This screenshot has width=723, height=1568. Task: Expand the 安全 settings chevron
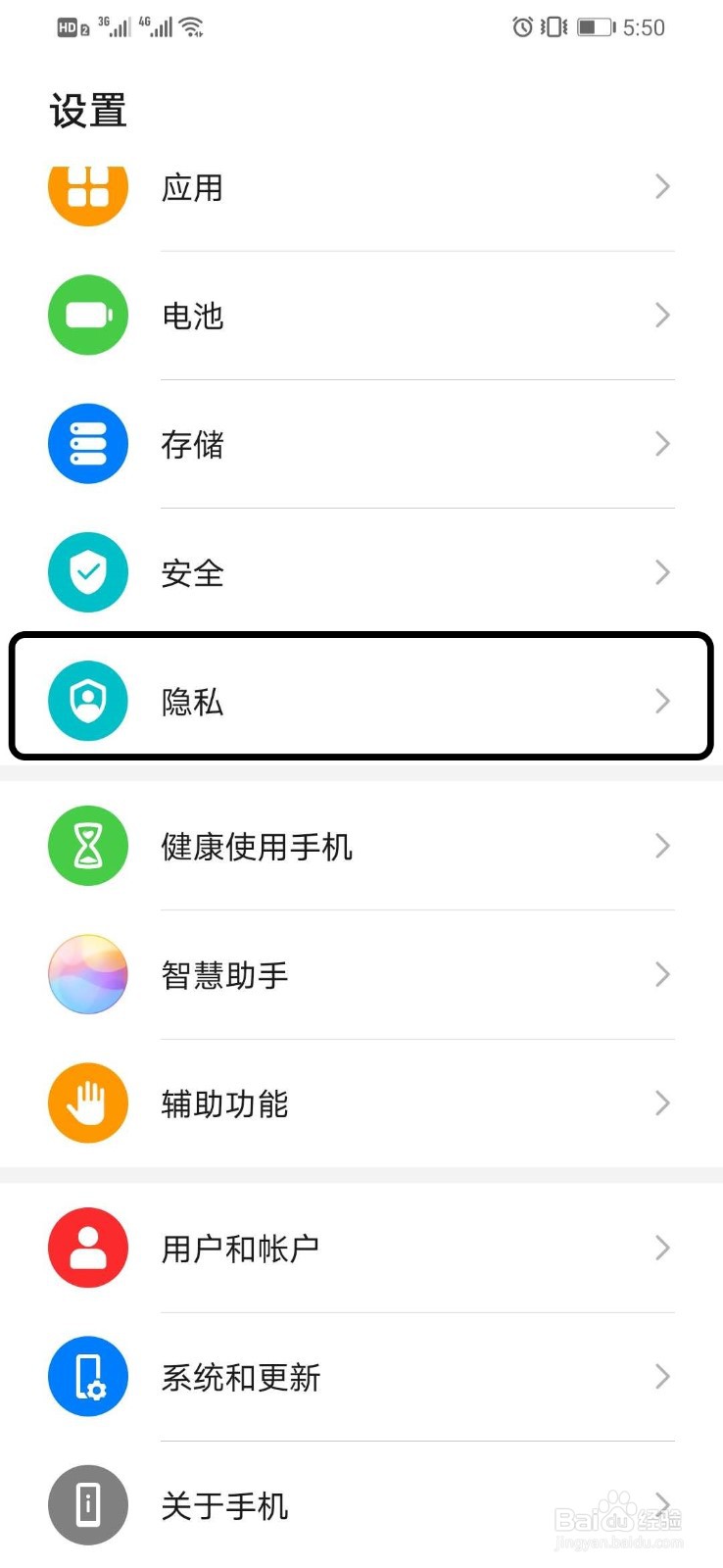pyautogui.click(x=662, y=572)
